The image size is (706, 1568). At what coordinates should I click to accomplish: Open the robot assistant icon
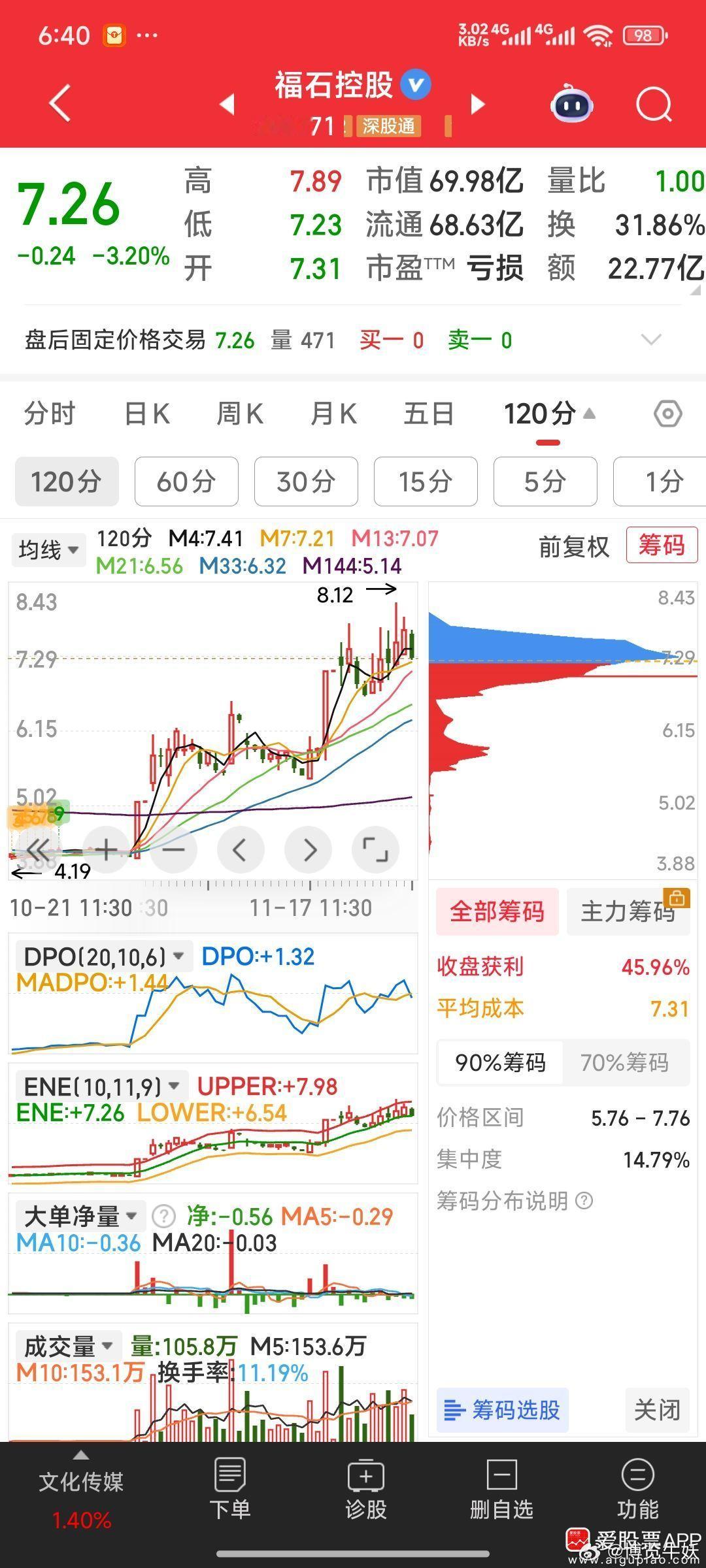pos(572,105)
